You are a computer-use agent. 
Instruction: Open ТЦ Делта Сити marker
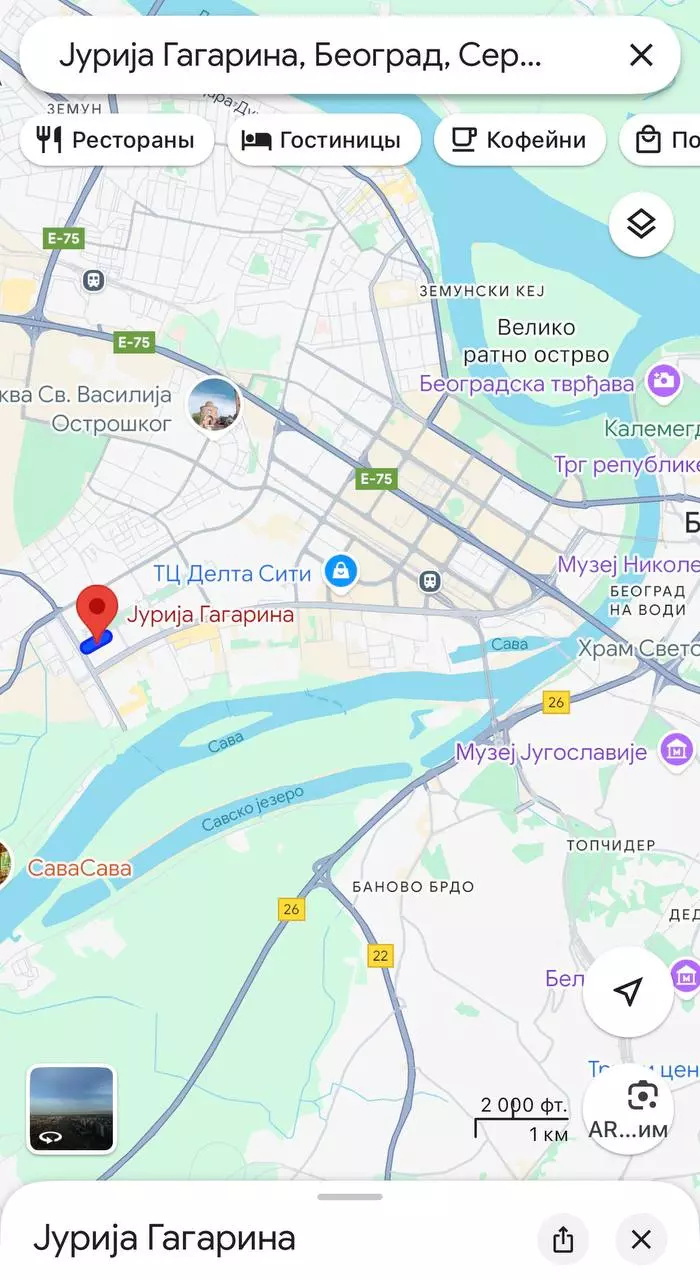click(x=342, y=572)
